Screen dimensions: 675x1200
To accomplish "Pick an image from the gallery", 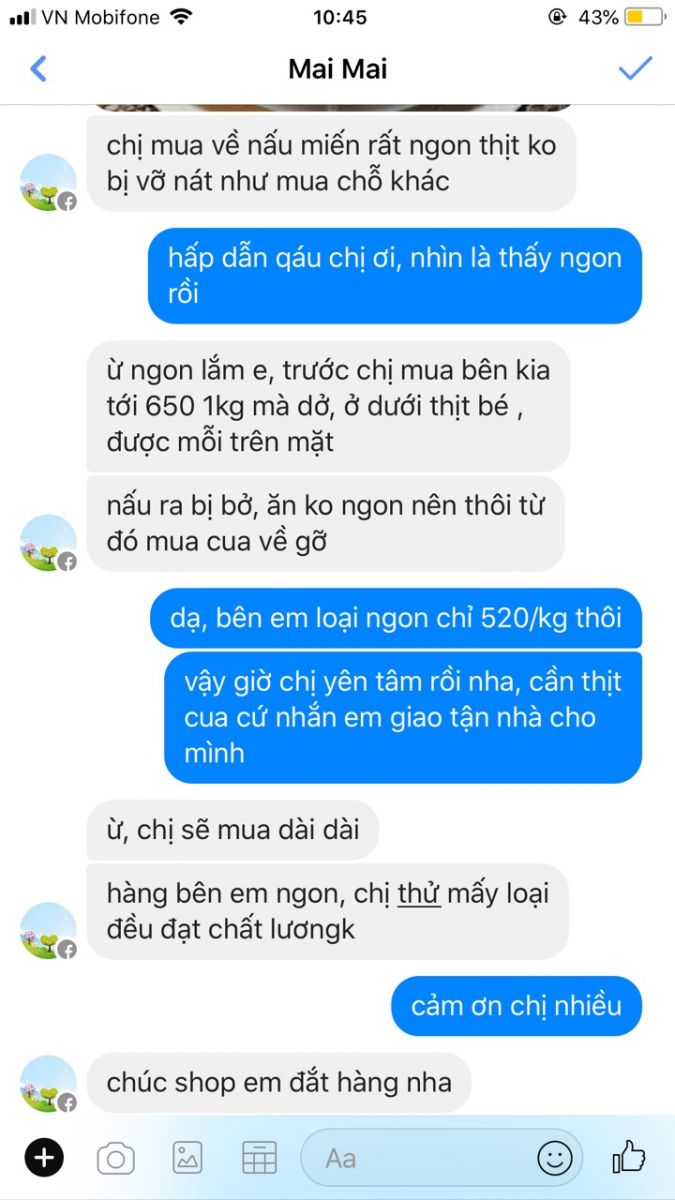I will click(188, 1158).
